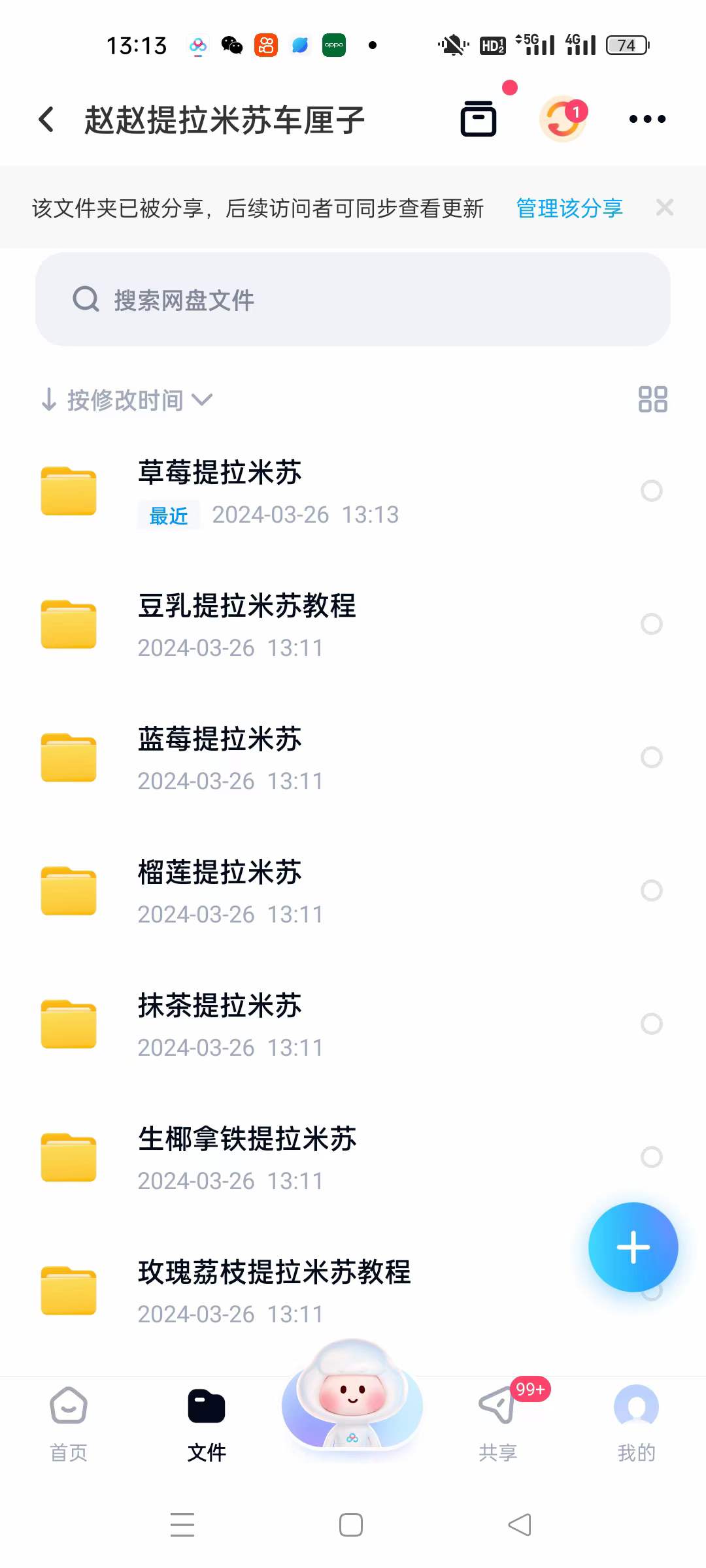Open the 抹茶提拉米苏 folder icon
Image resolution: width=706 pixels, height=1568 pixels.
click(x=68, y=1024)
